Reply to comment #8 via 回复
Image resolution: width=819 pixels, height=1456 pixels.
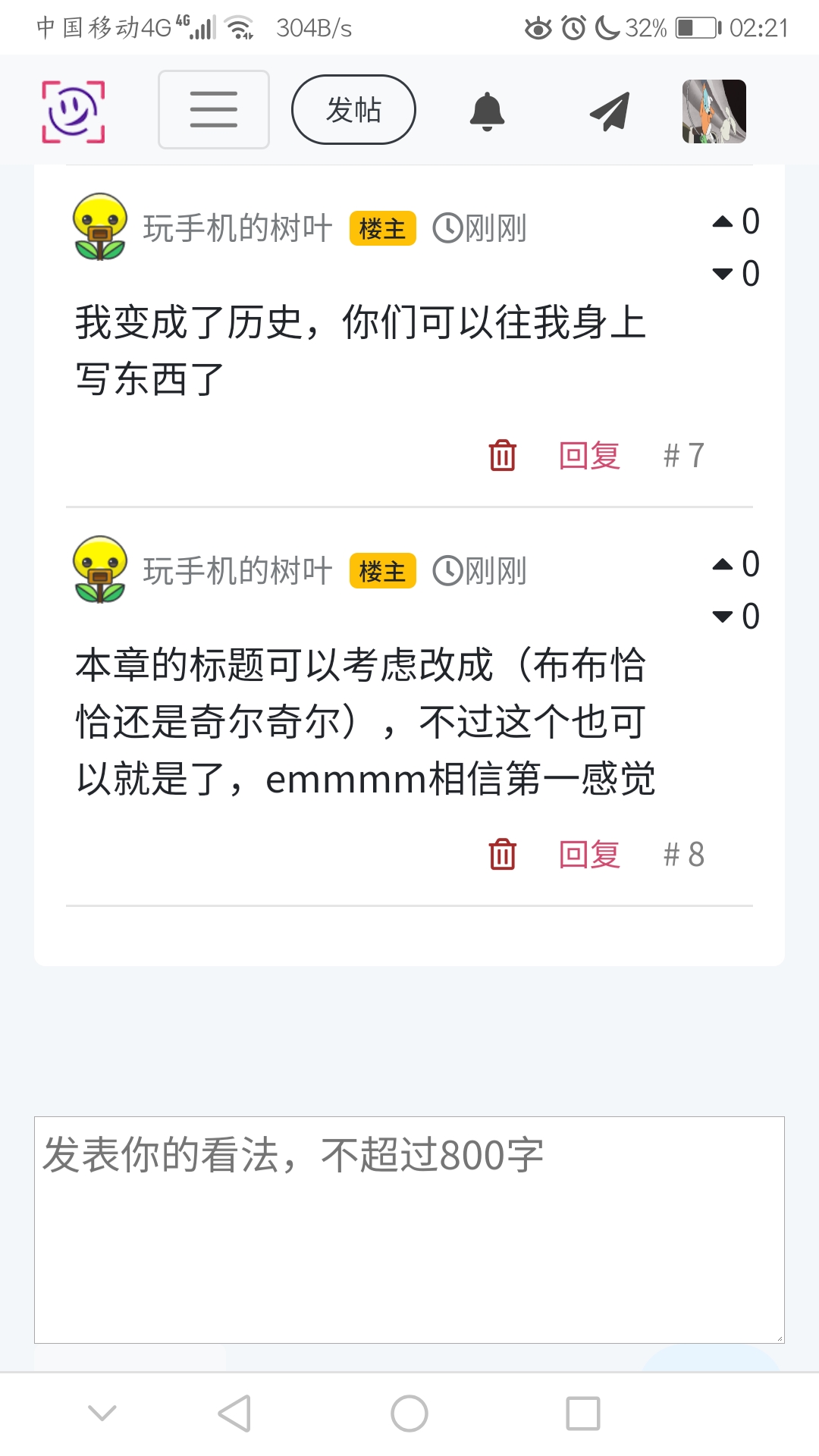point(589,855)
